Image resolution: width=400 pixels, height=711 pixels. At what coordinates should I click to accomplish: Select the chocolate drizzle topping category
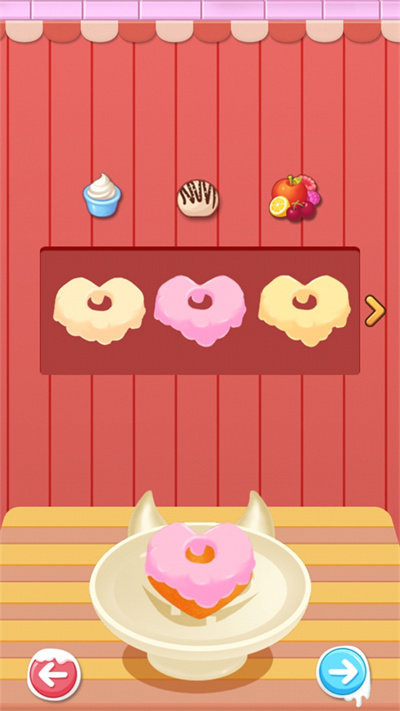pyautogui.click(x=198, y=198)
